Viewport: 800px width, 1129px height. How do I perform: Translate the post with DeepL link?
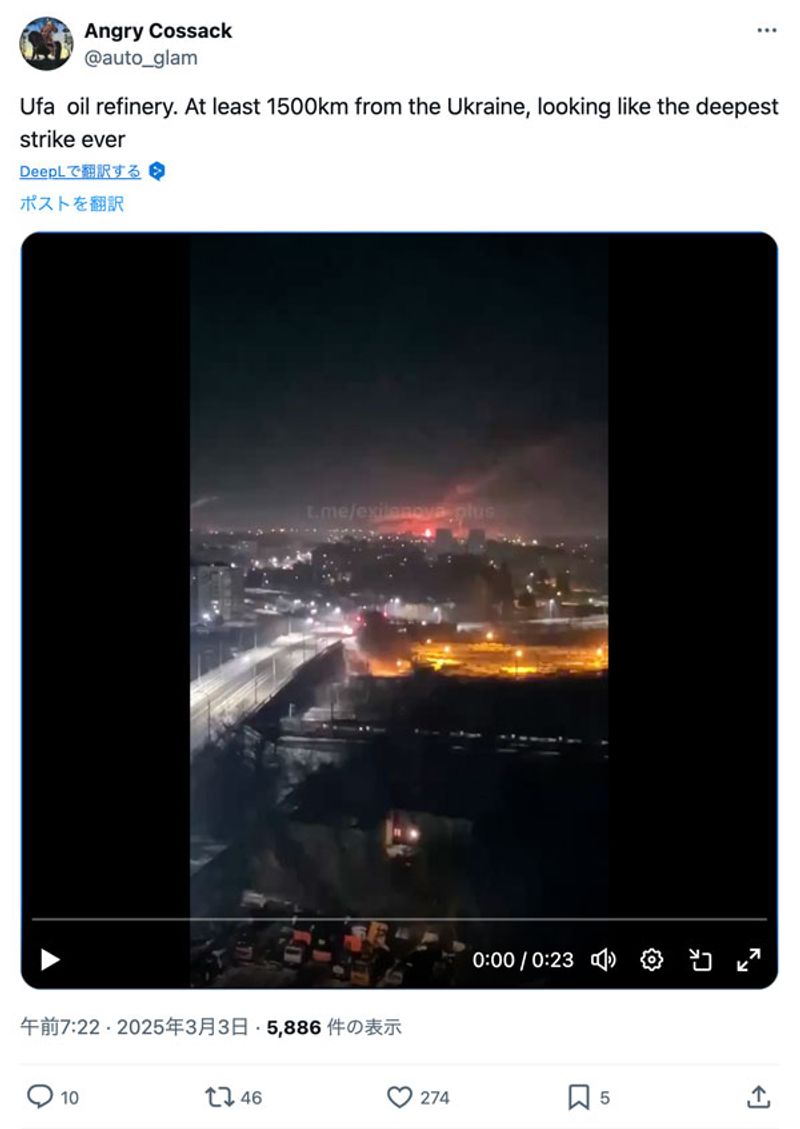(x=81, y=172)
